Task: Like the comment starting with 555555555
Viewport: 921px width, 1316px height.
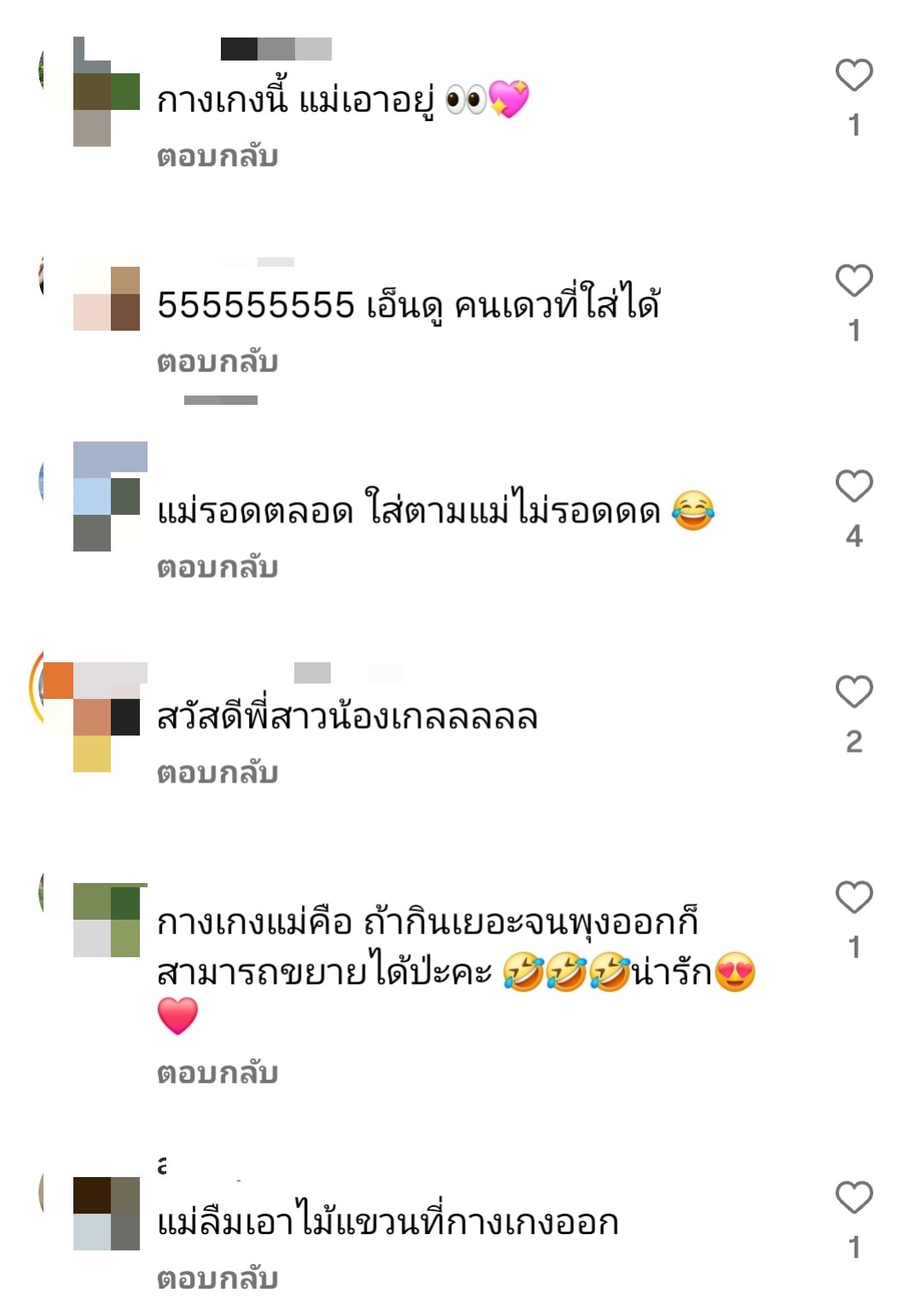Action: [x=854, y=281]
